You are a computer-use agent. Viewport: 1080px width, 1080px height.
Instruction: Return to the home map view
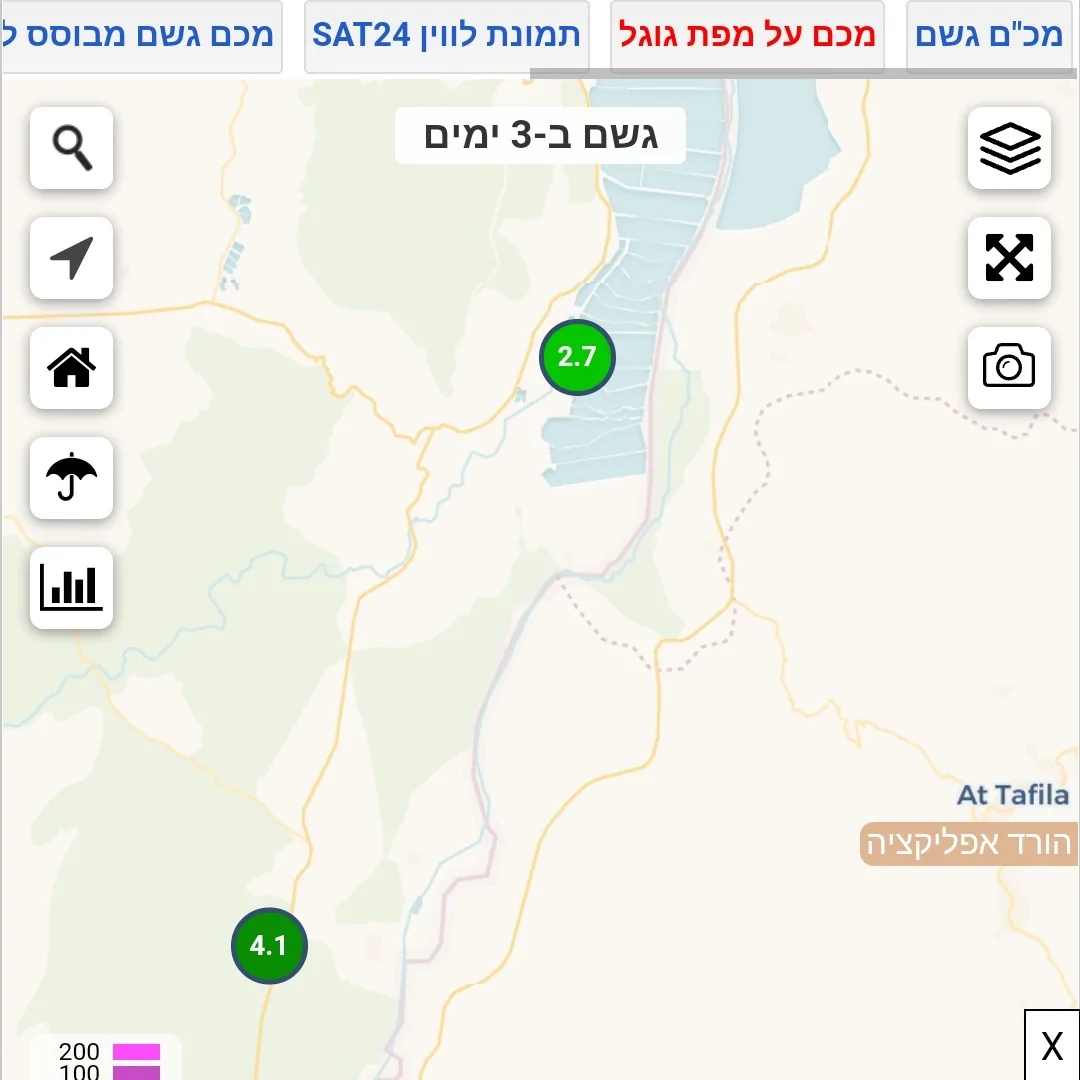point(71,368)
